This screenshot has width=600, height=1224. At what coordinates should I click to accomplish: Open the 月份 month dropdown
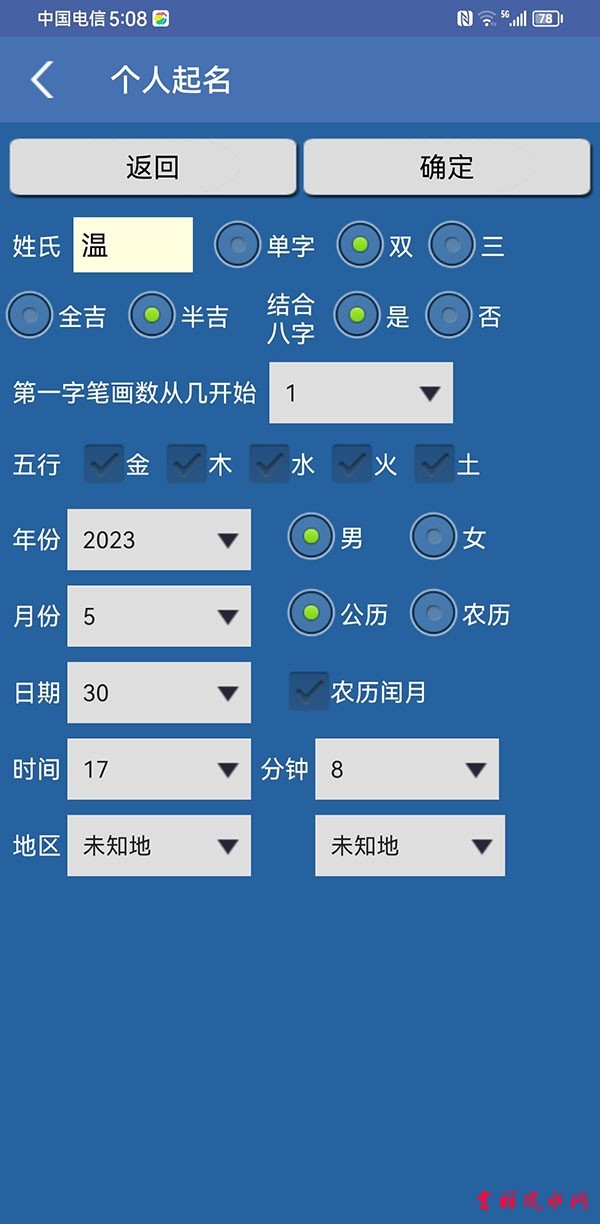tap(159, 616)
